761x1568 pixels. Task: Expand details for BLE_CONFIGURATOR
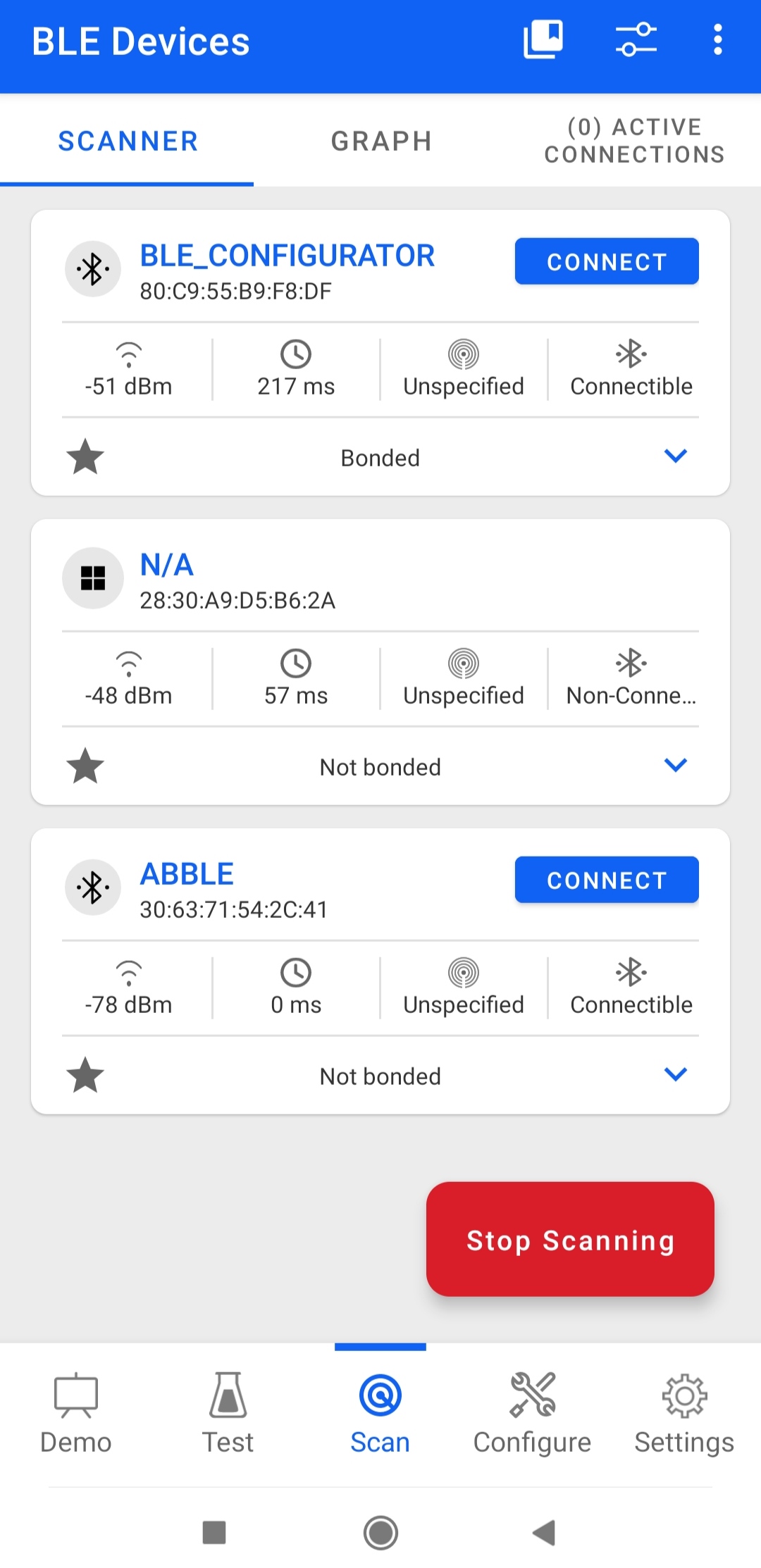coord(675,456)
